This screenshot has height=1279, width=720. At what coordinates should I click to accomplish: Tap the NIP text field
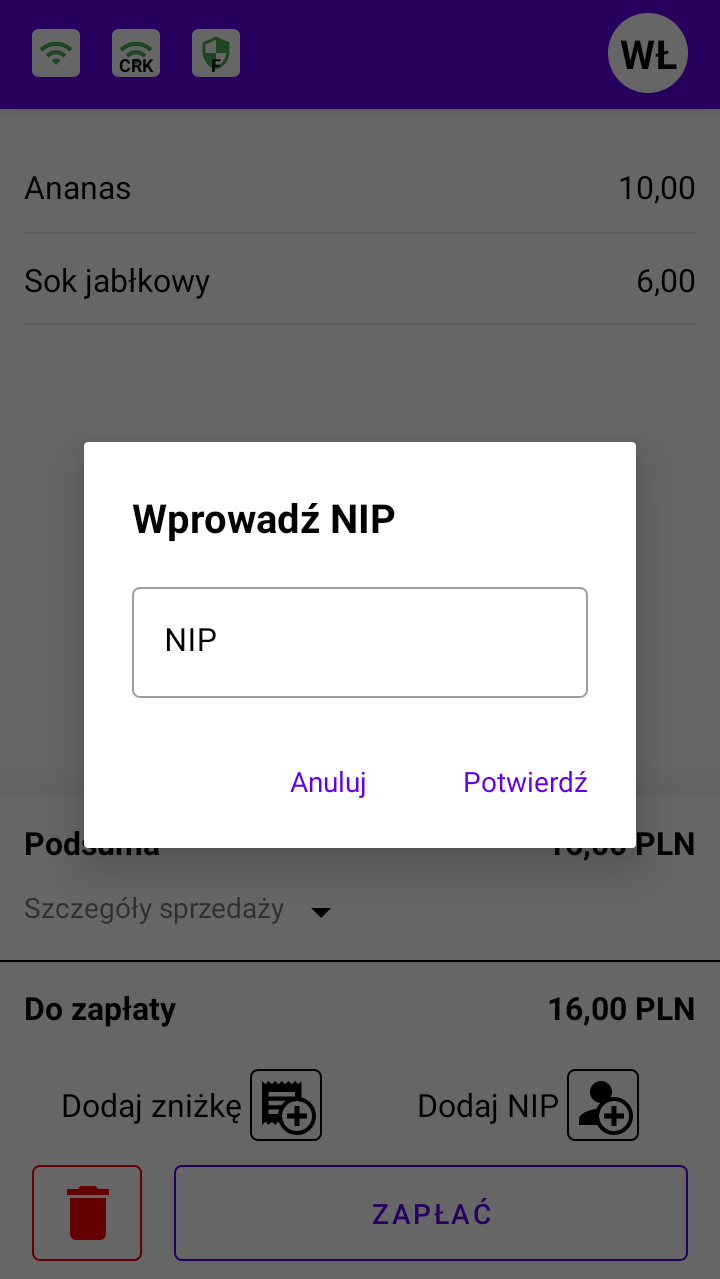click(x=359, y=642)
